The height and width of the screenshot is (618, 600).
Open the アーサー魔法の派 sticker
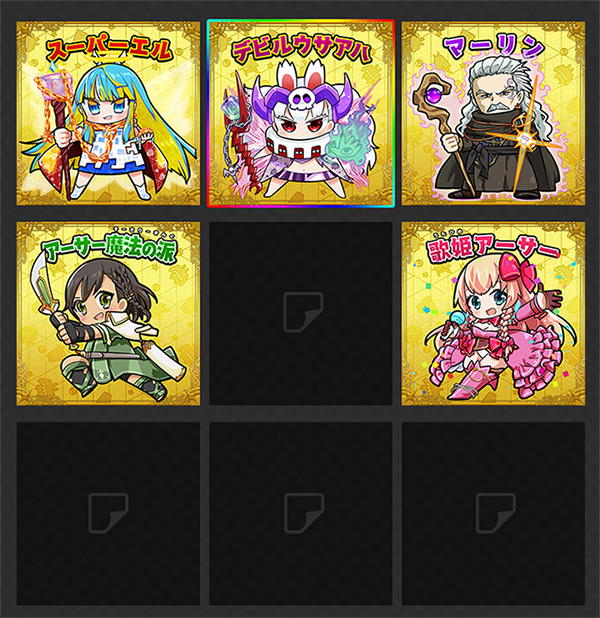(108, 313)
